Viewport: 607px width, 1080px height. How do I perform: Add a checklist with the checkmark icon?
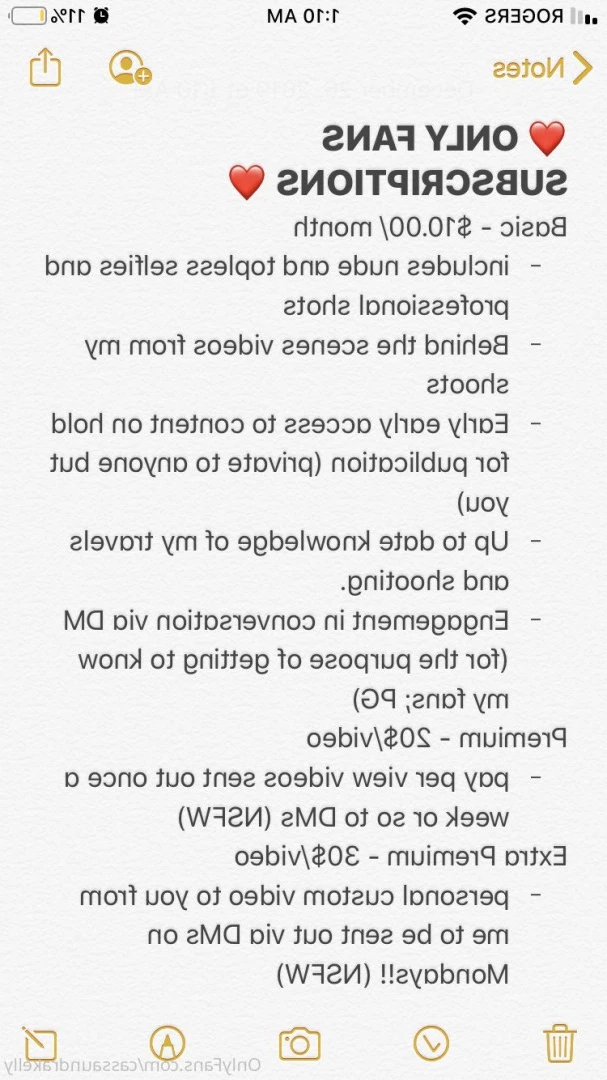[x=431, y=1043]
